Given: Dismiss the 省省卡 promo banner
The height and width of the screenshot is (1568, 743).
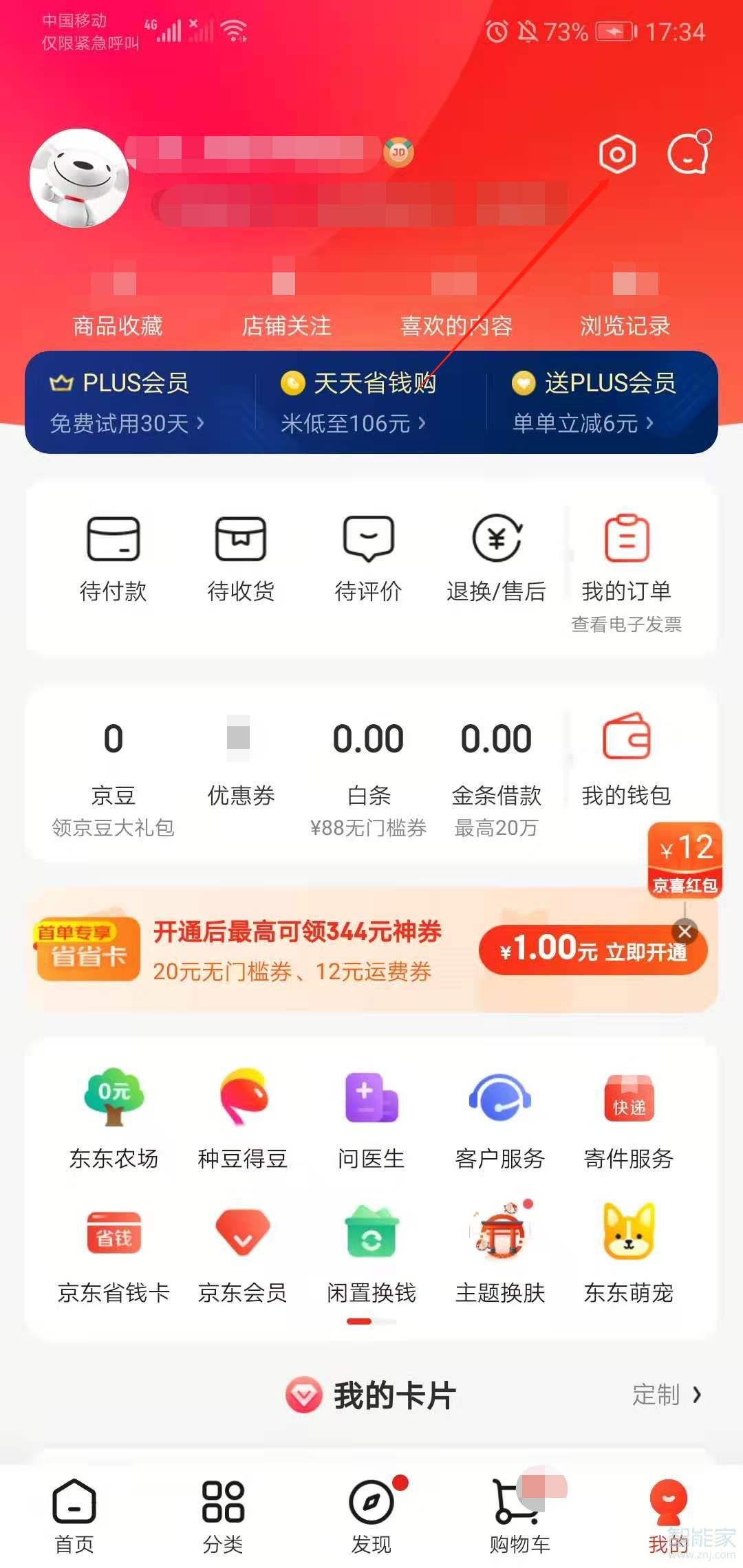Looking at the screenshot, I should click(683, 931).
